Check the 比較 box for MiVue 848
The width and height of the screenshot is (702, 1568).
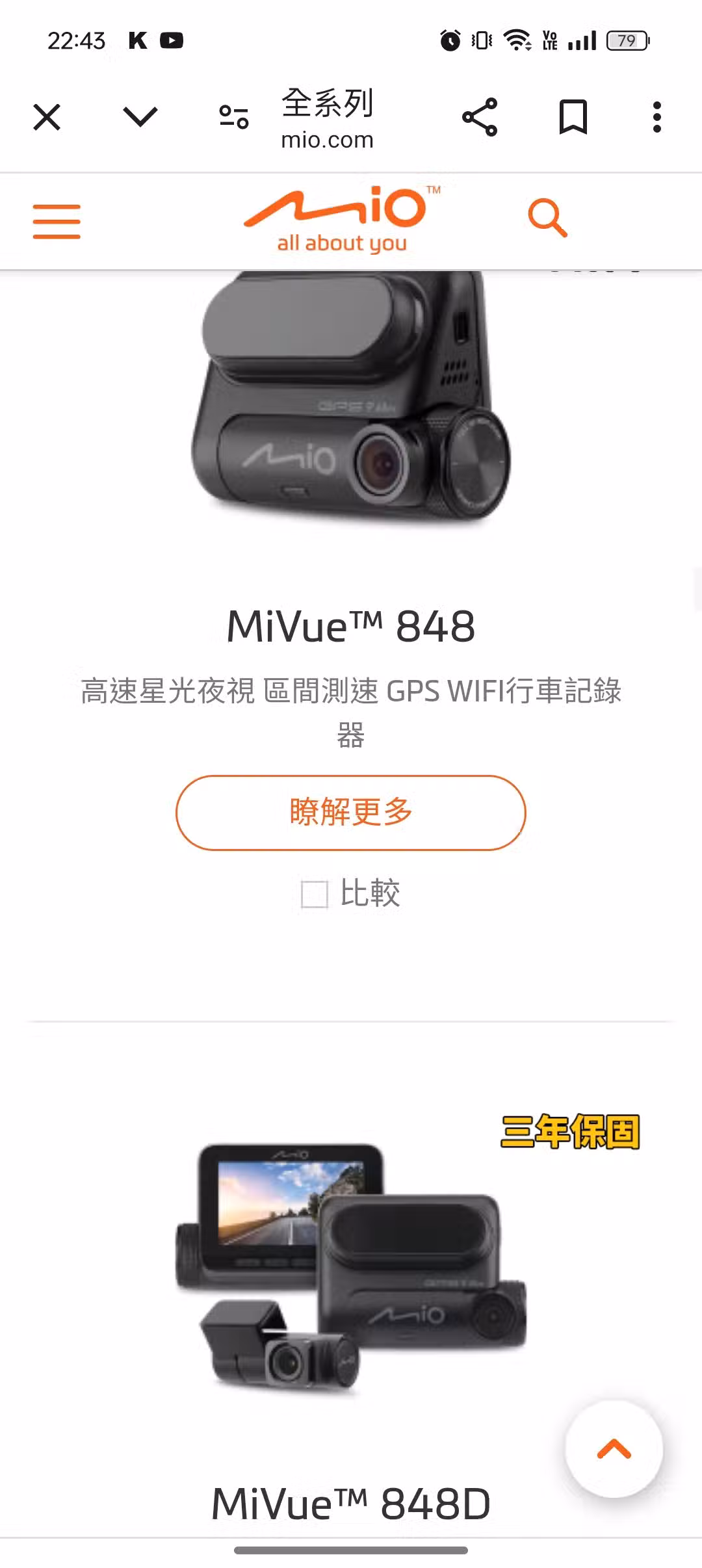[315, 894]
